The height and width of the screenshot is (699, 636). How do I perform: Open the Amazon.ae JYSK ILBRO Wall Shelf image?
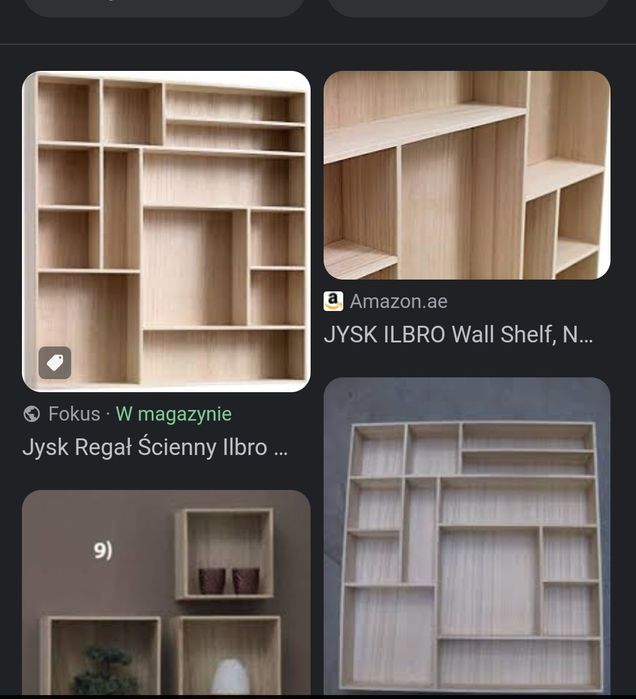[467, 175]
